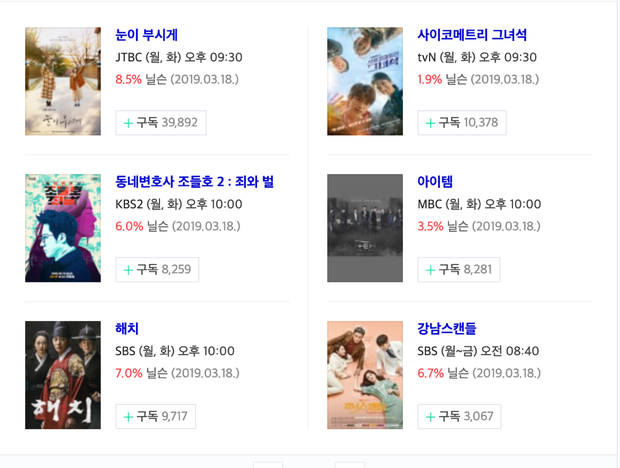Subscribe to 동네변호사 조들호 2
This screenshot has width=620, height=468.
pos(157,270)
